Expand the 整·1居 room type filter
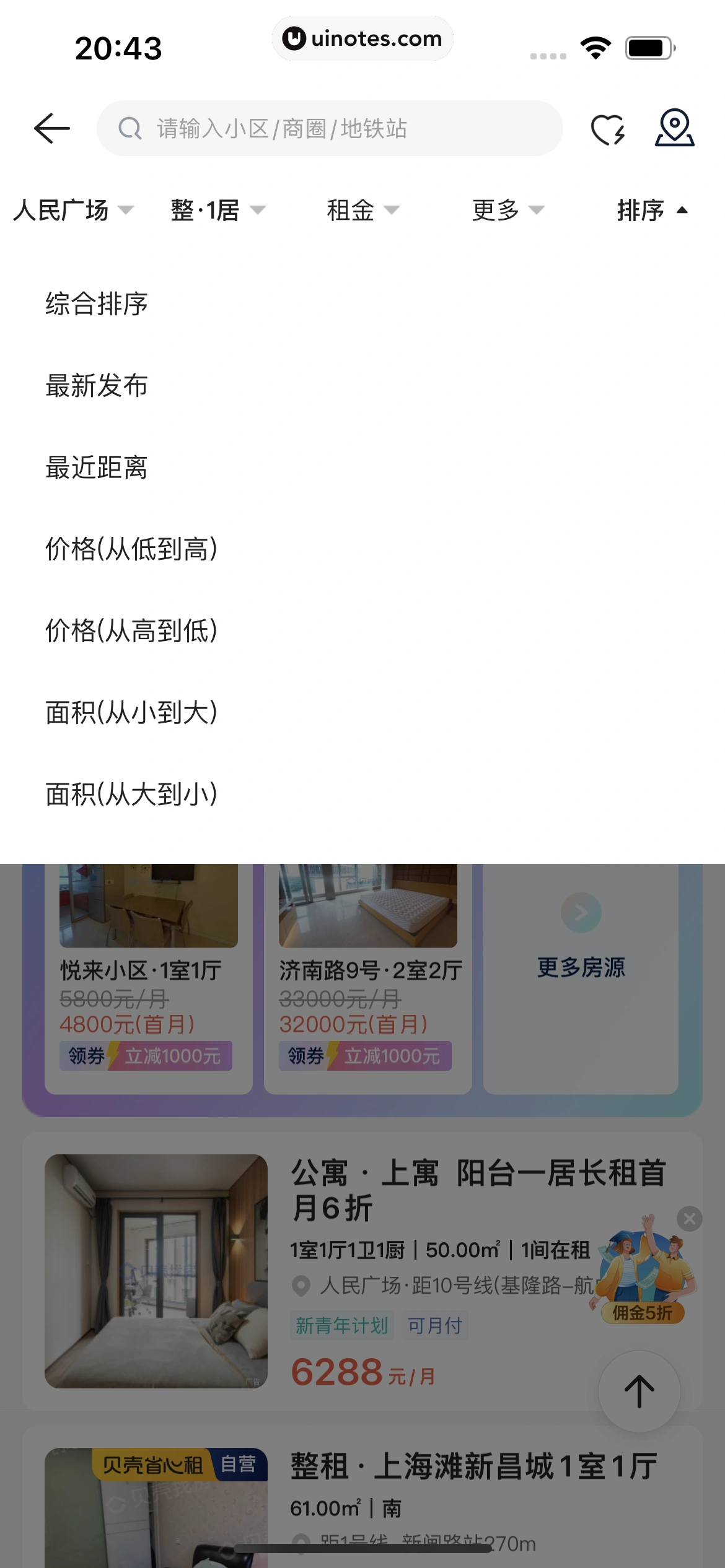 217,211
